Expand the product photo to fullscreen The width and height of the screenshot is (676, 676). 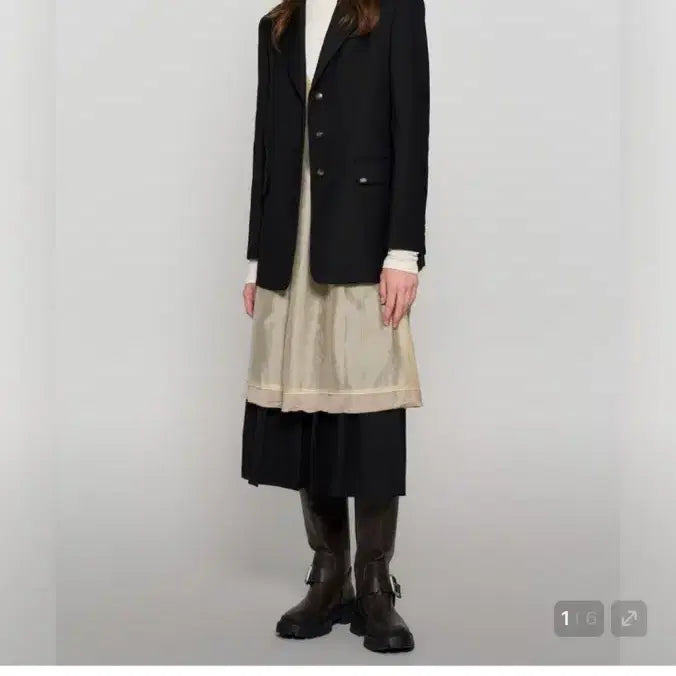coord(628,618)
